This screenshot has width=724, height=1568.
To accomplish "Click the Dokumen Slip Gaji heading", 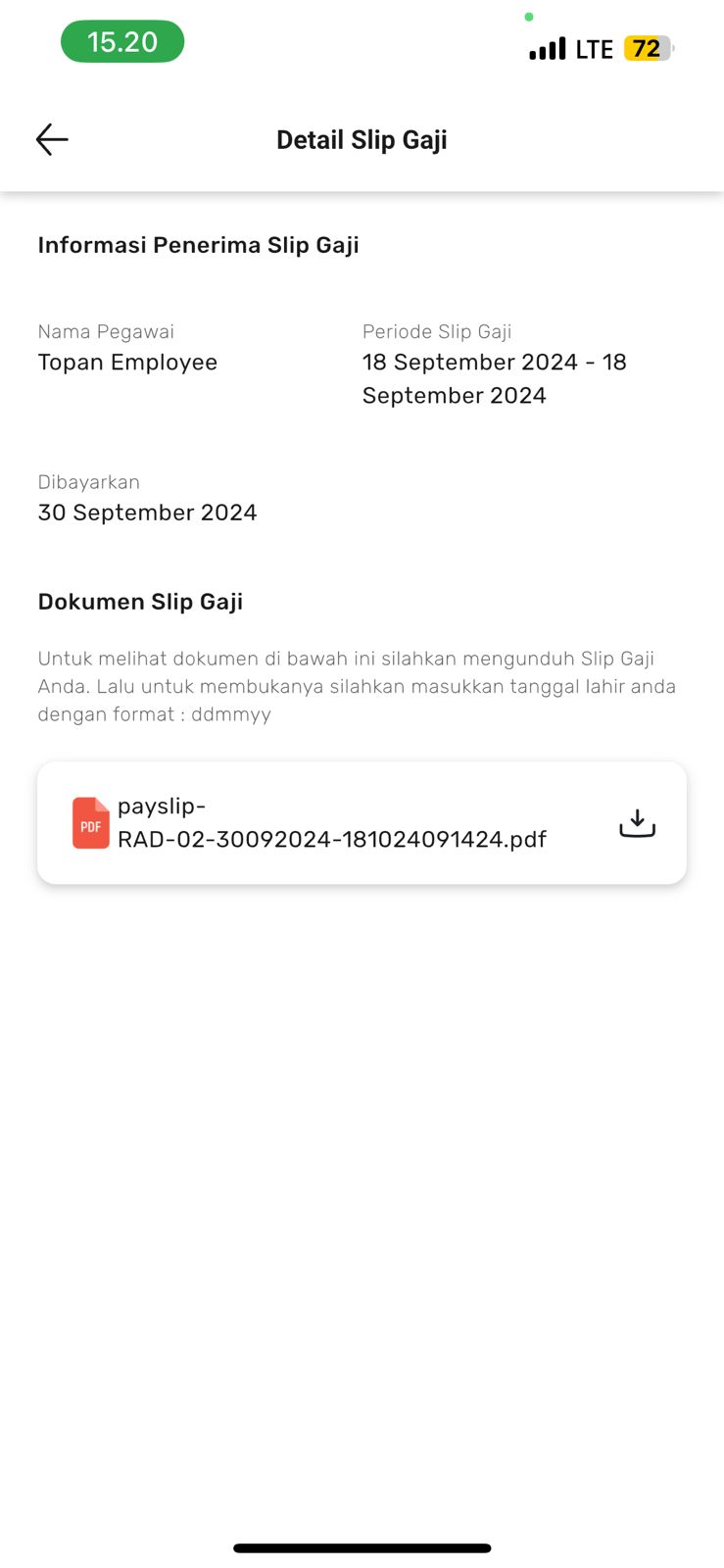I will [x=140, y=601].
